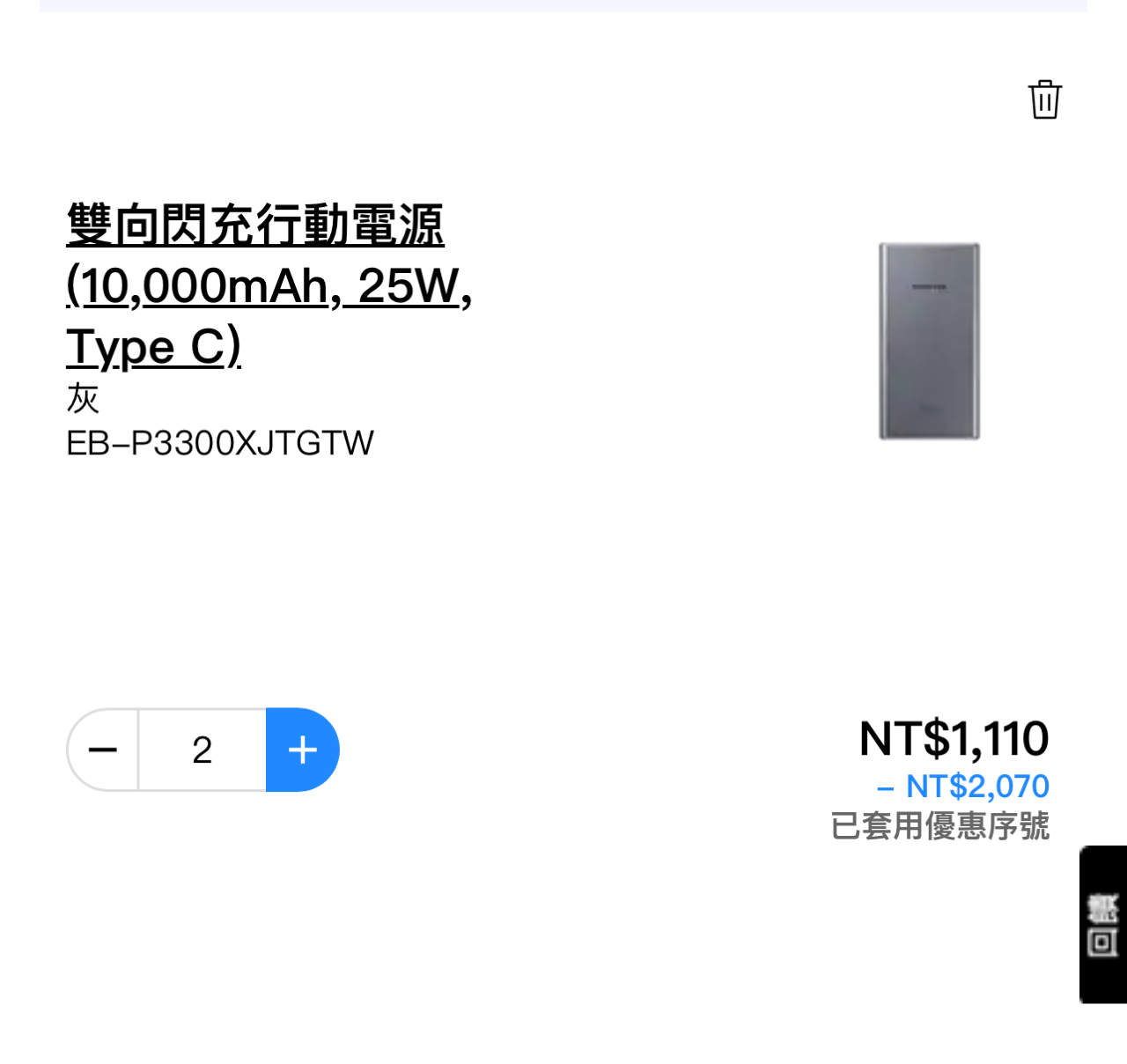
Task: Open the black feedback side tab
Action: [x=1102, y=924]
